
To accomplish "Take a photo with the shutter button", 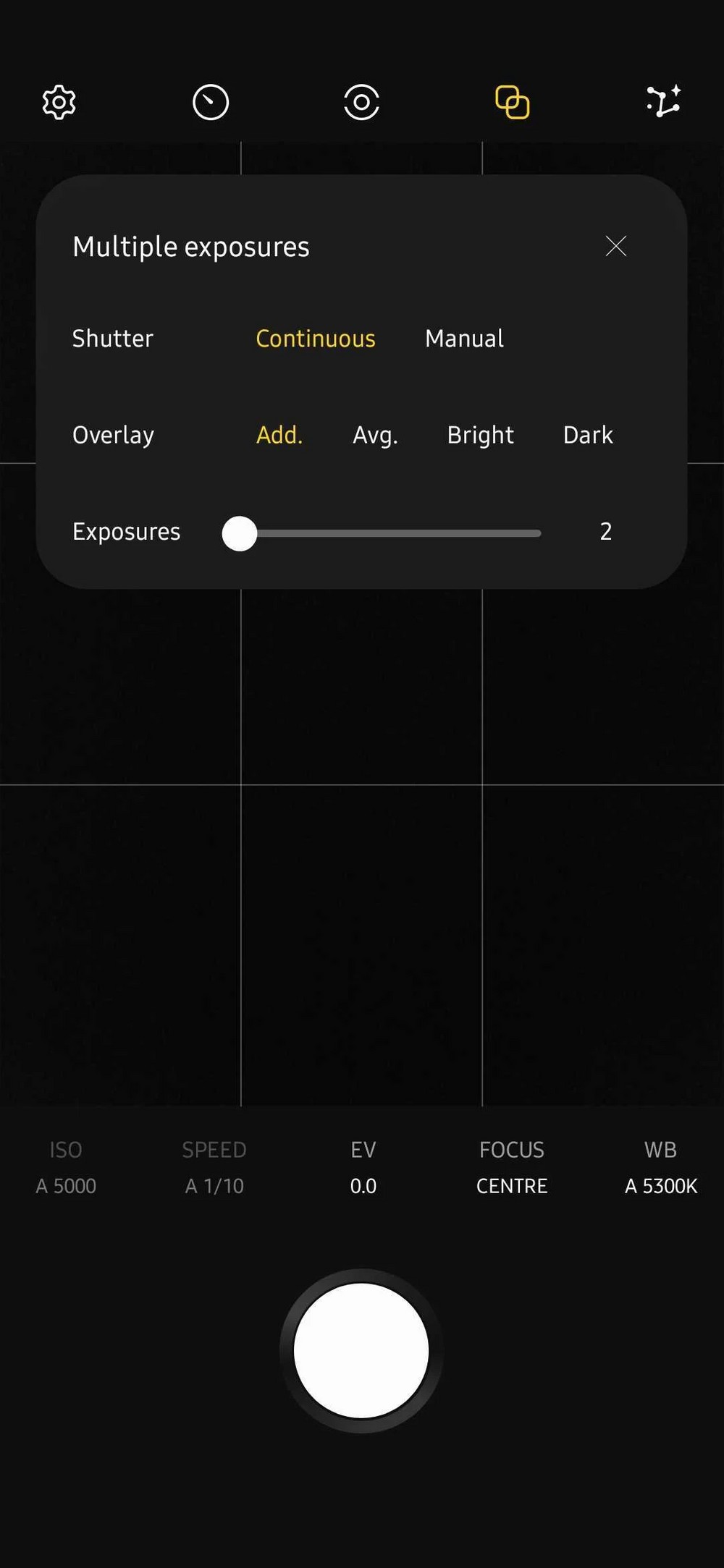I will click(361, 1350).
